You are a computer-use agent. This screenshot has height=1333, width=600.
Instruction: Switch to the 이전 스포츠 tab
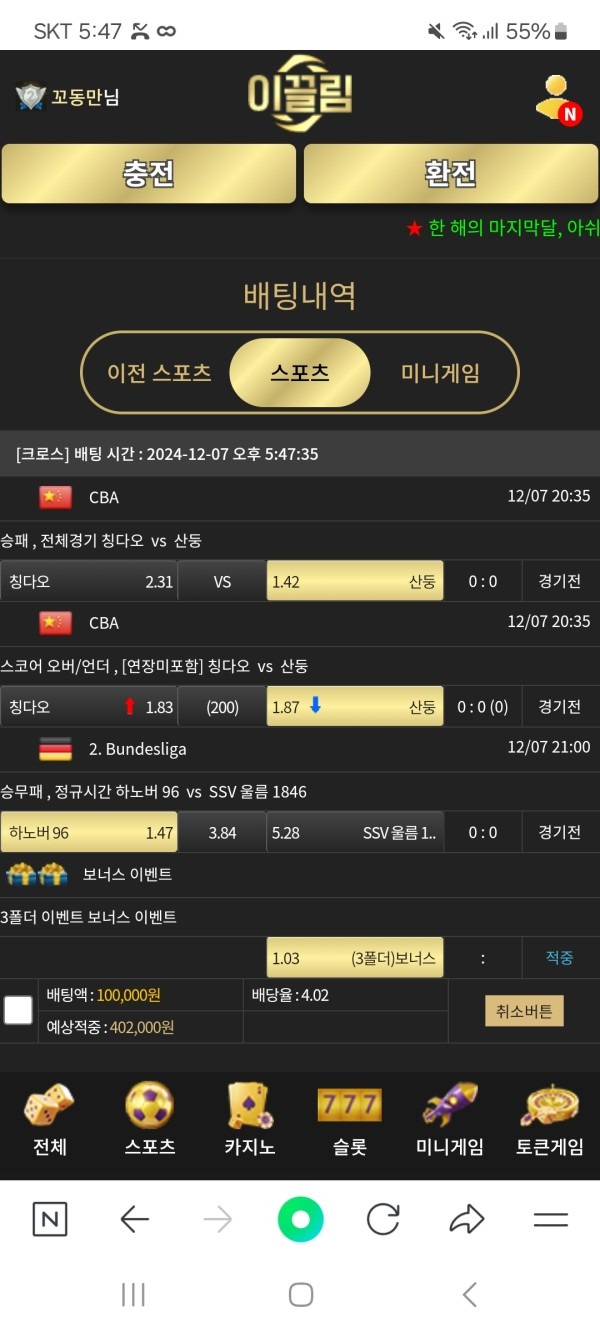coord(159,373)
